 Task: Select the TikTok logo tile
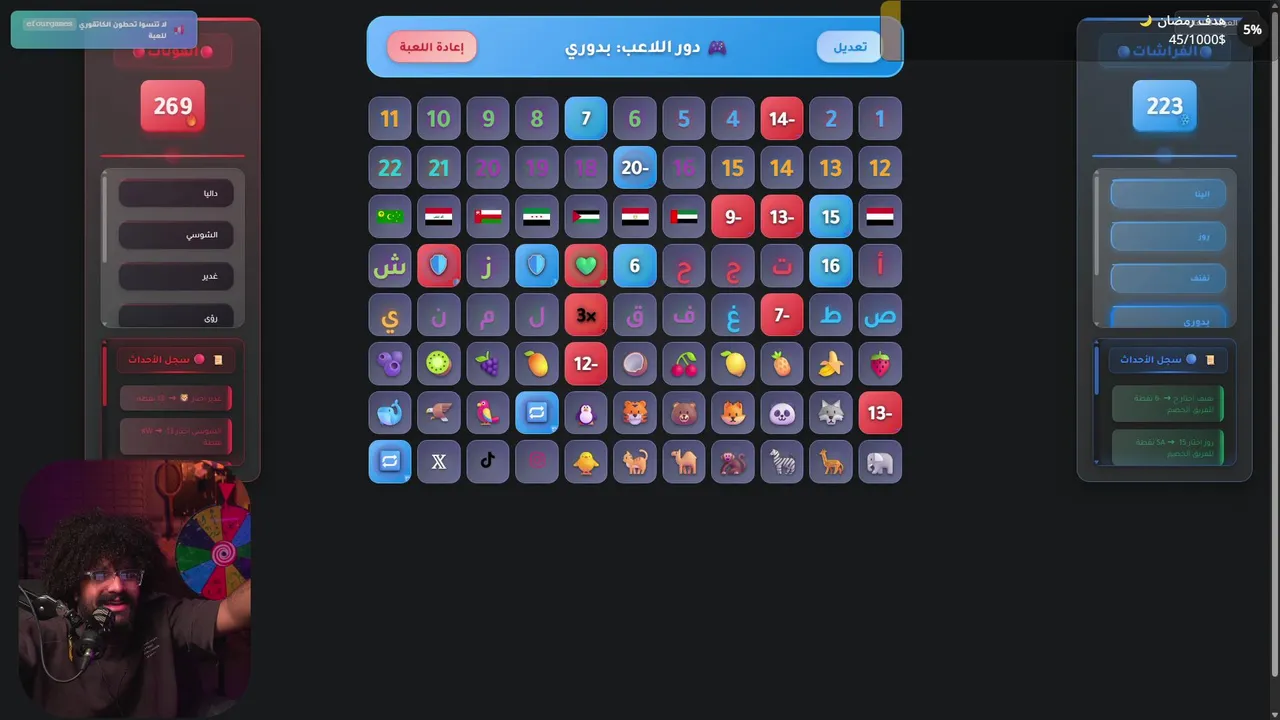[x=487, y=462]
